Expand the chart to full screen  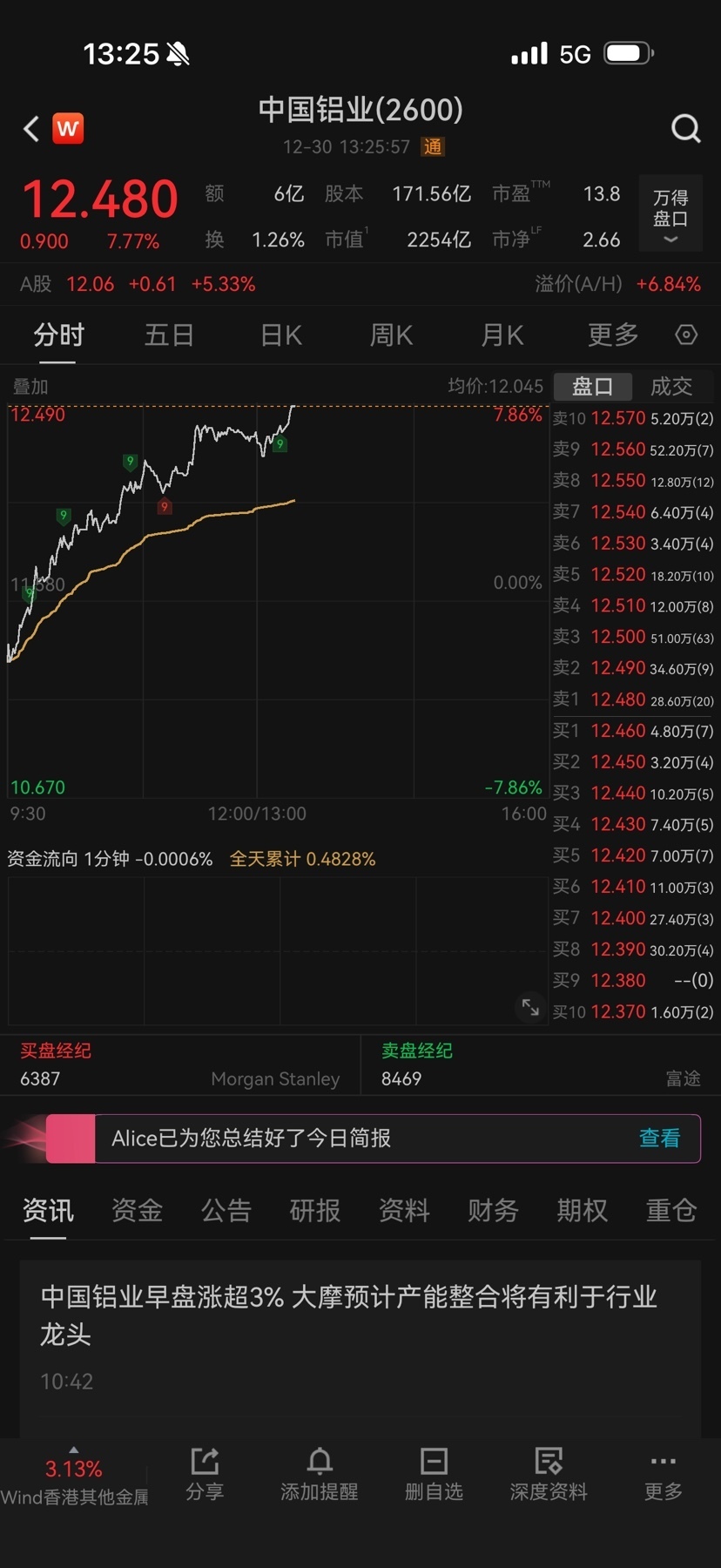(530, 1008)
